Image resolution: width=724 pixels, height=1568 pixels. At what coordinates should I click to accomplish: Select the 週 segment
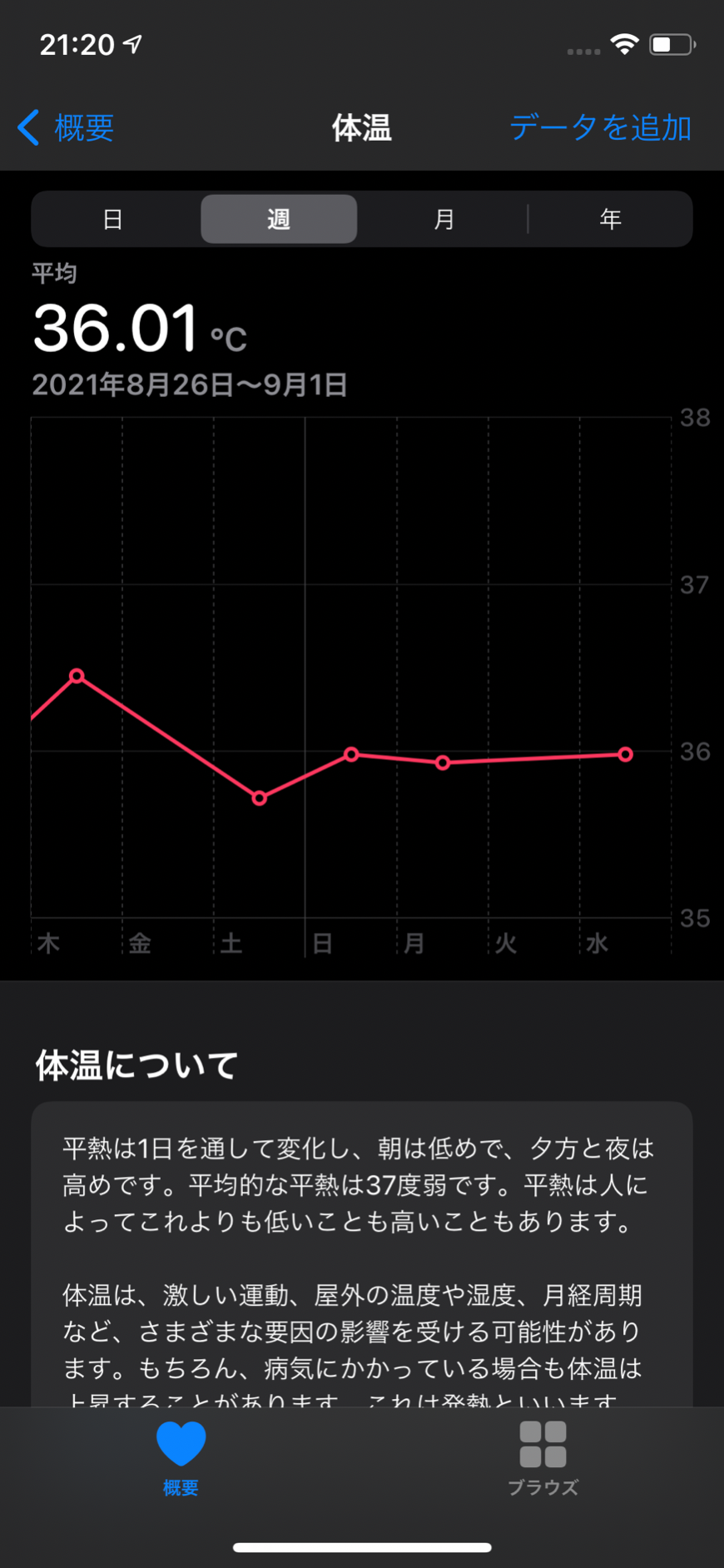coord(279,220)
